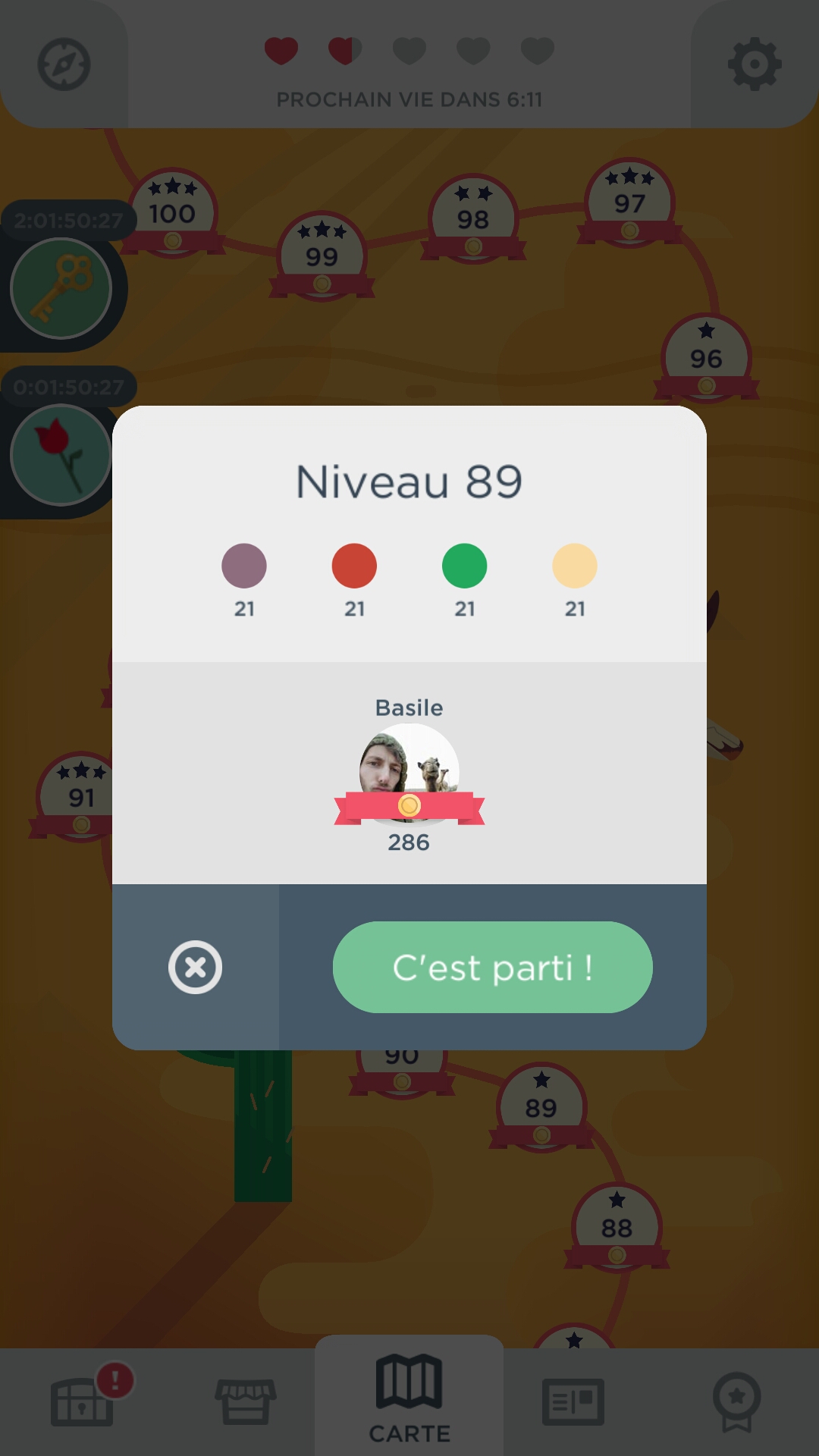Open the settings gear
Image resolution: width=819 pixels, height=1456 pixels.
pyautogui.click(x=754, y=64)
